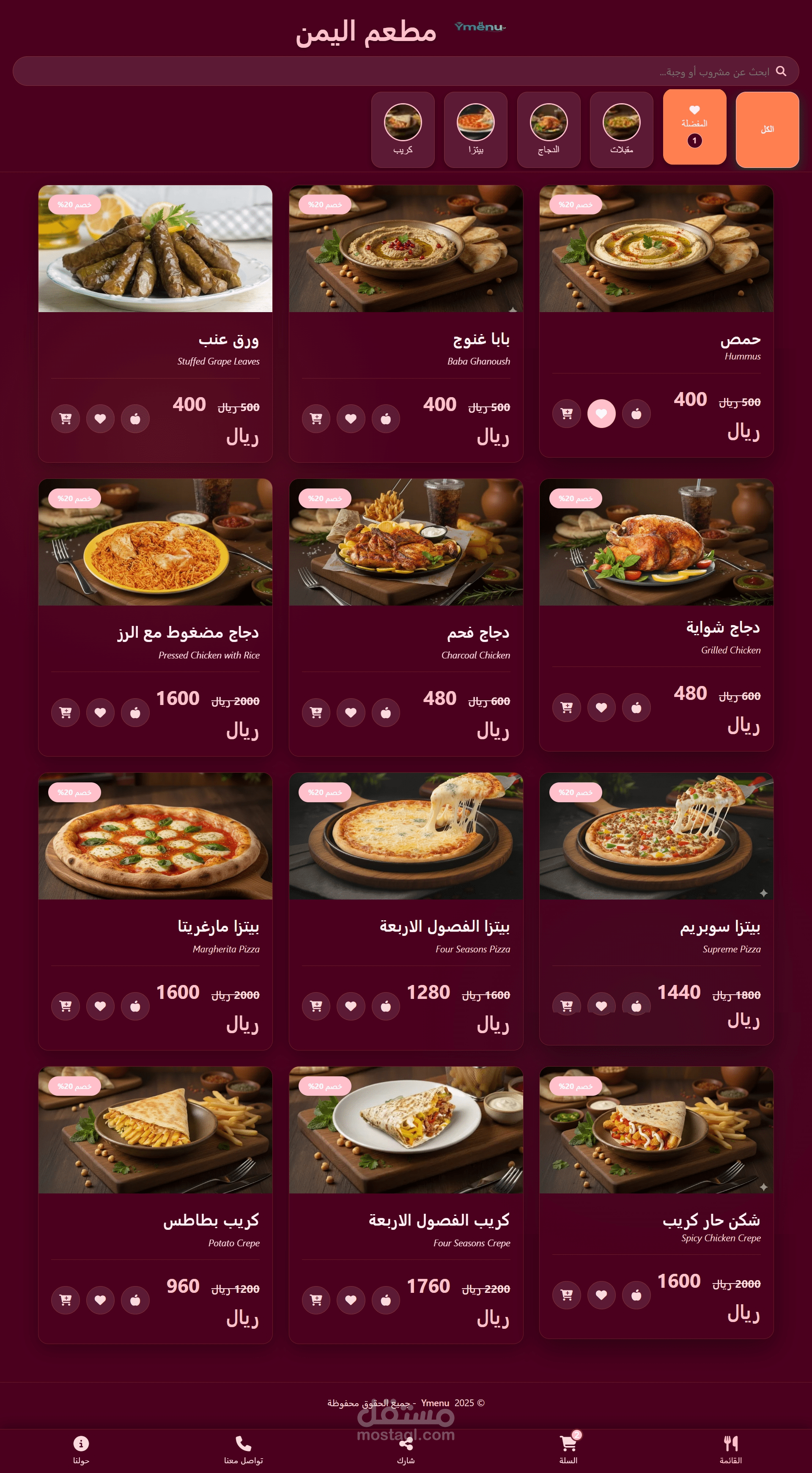View apple nutrition icon on Grilled Chicken
The height and width of the screenshot is (1473, 812).
636,708
